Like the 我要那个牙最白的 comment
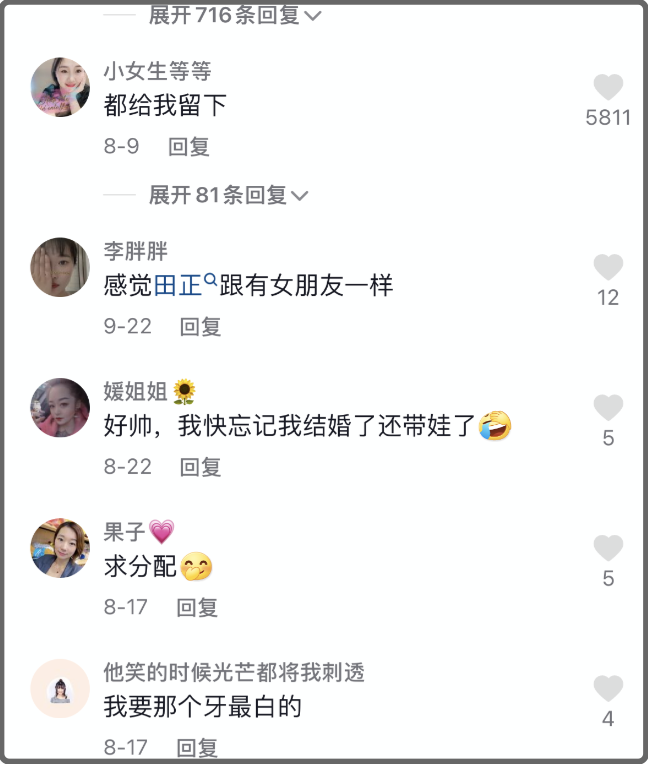The height and width of the screenshot is (764, 648). pos(608,688)
